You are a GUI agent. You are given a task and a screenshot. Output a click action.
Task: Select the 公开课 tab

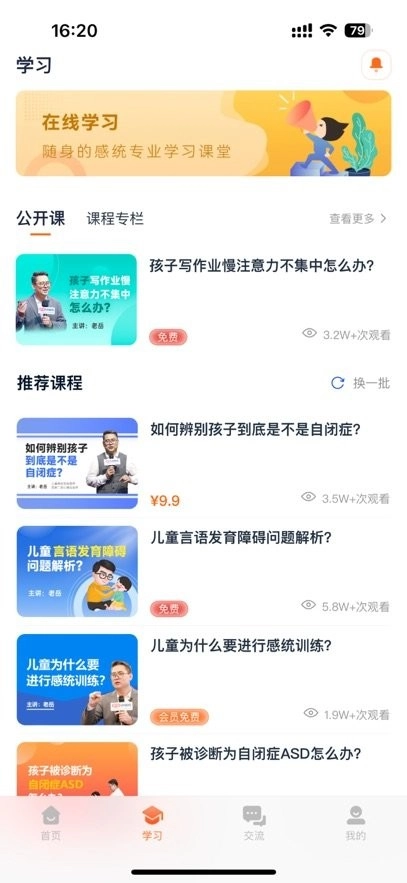41,218
